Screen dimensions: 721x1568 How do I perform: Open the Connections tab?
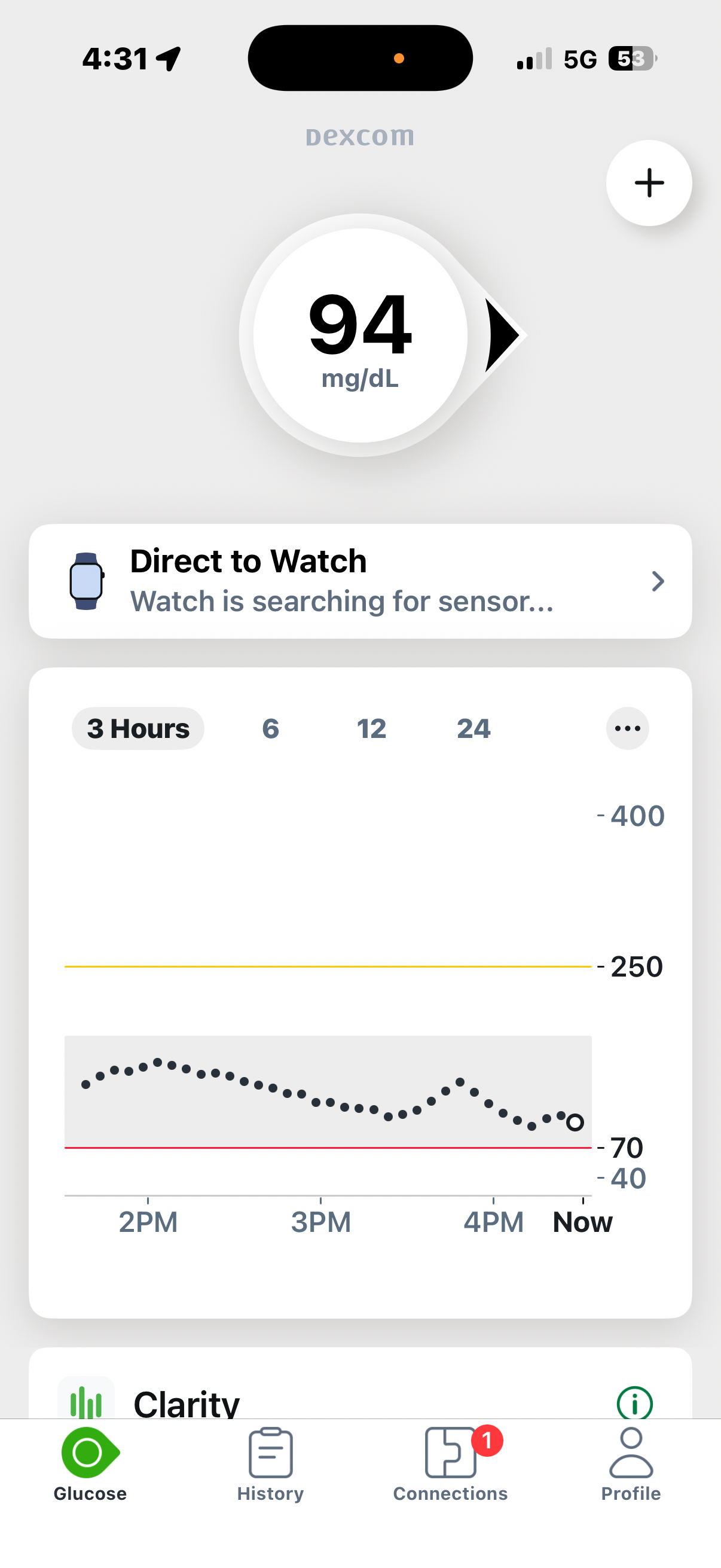tap(450, 1465)
